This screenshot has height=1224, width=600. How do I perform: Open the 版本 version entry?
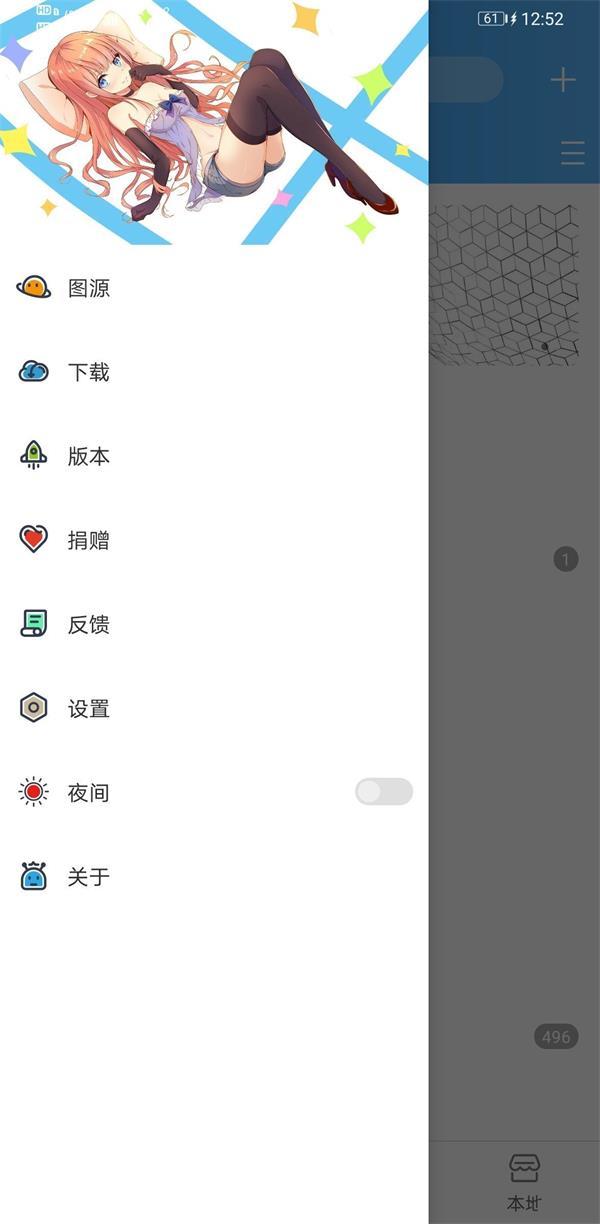(88, 457)
